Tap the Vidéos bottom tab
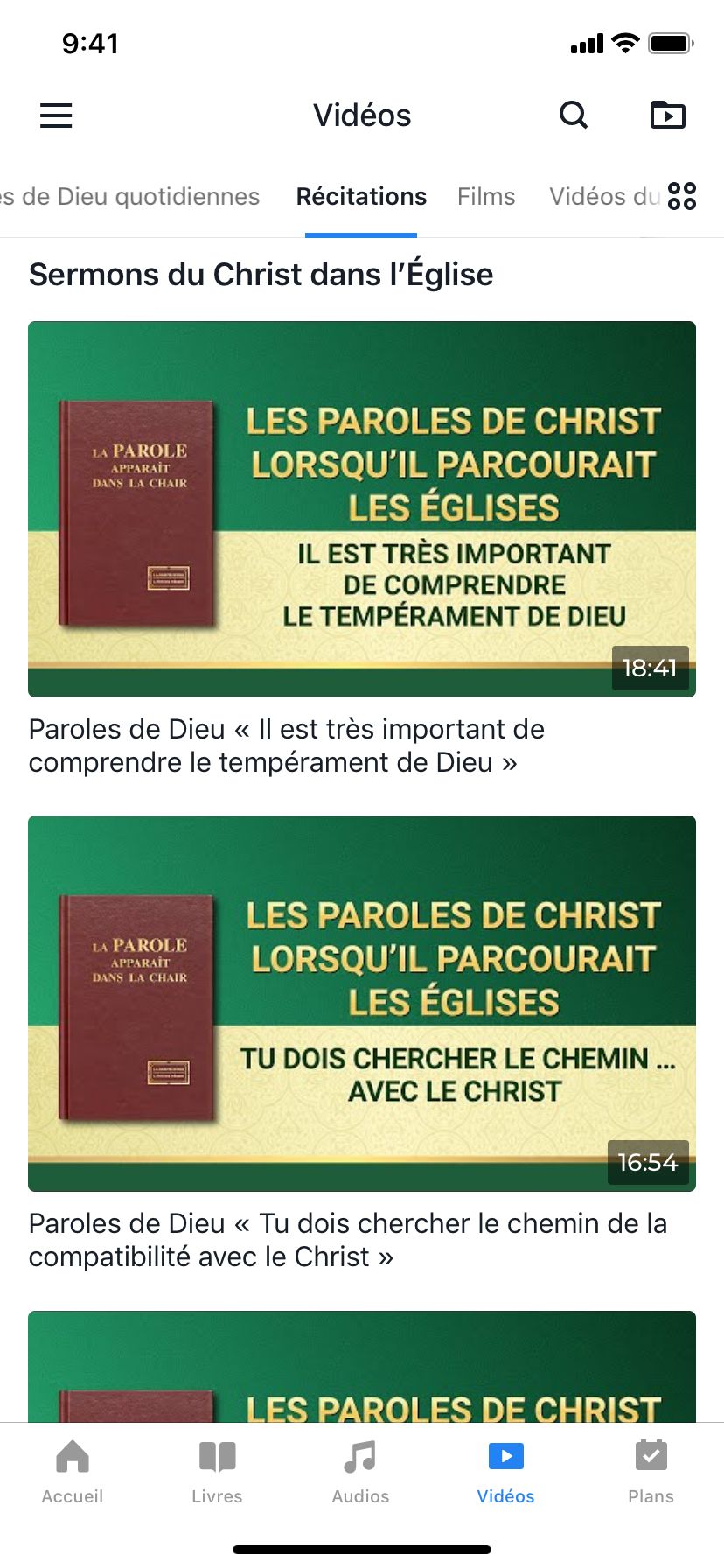724x1568 pixels. [x=505, y=1472]
